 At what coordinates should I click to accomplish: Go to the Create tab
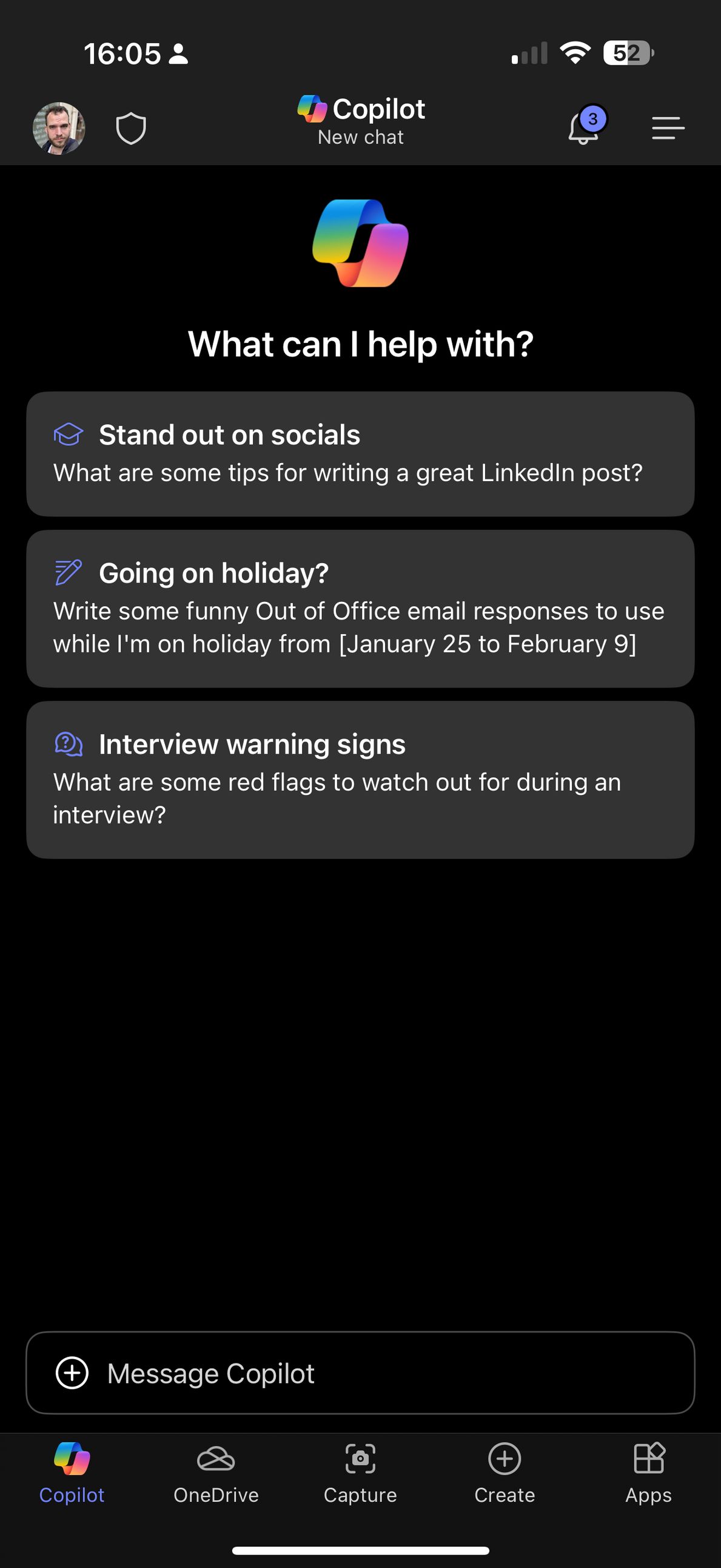[x=505, y=1473]
